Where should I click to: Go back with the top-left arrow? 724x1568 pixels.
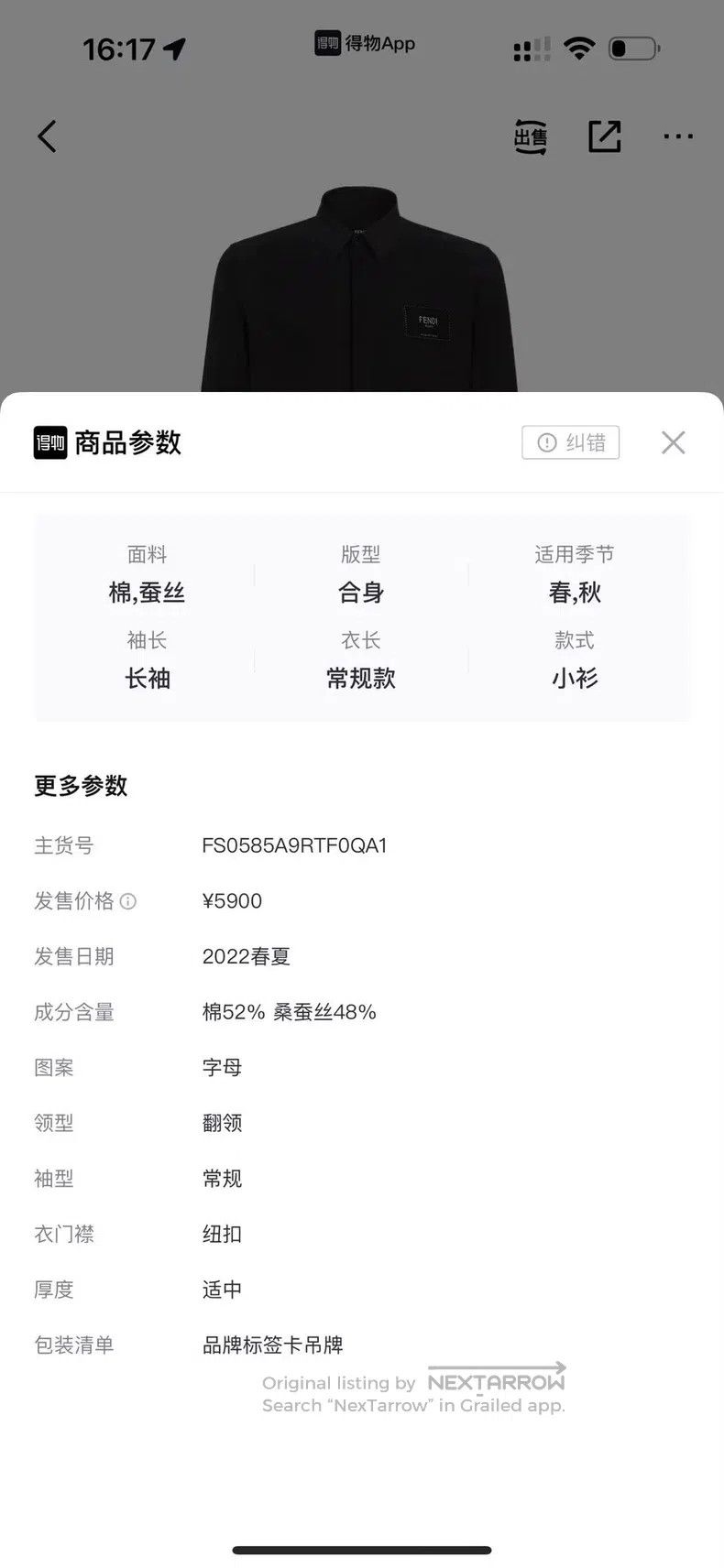(47, 136)
